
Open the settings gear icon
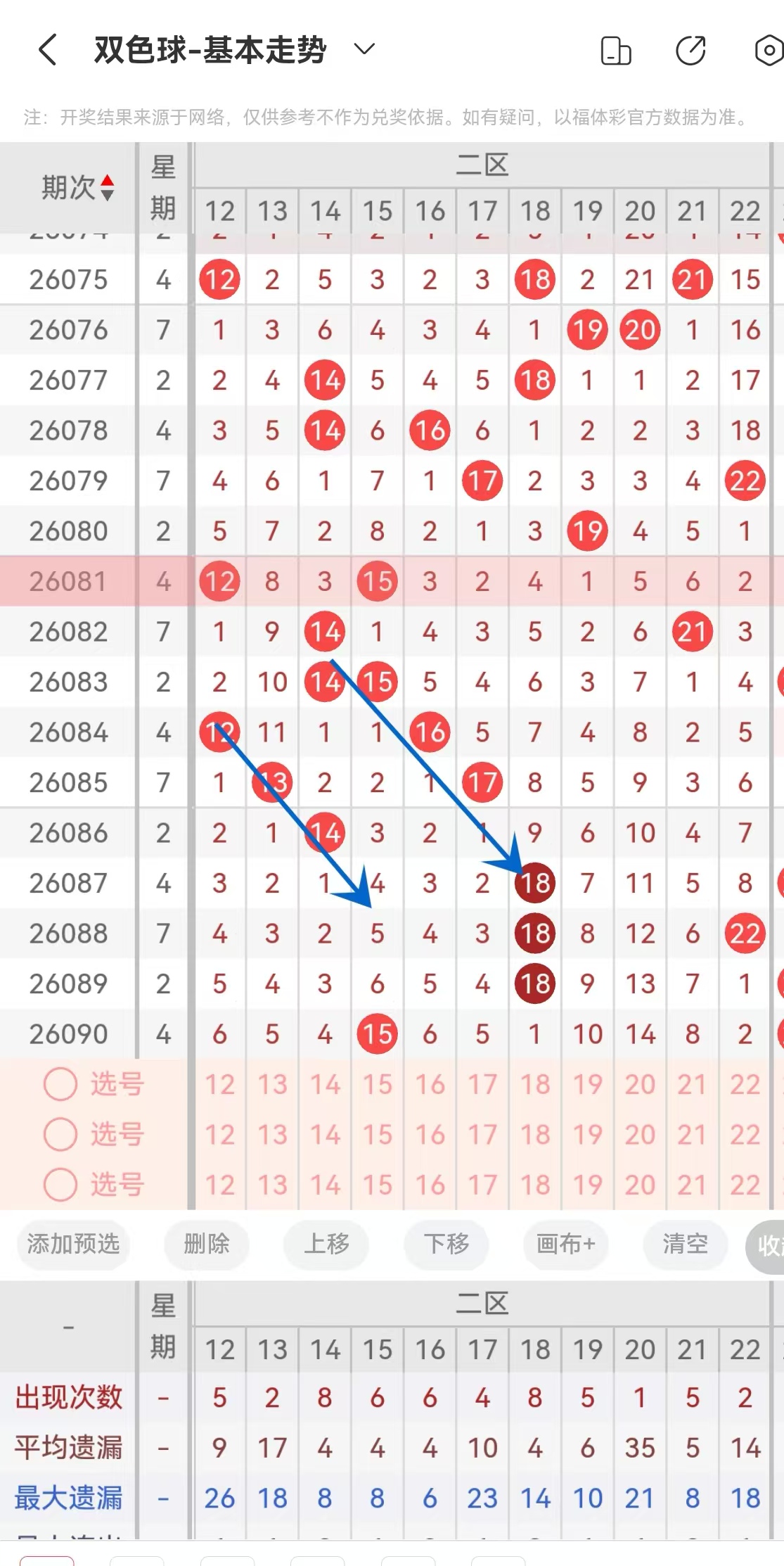[769, 51]
